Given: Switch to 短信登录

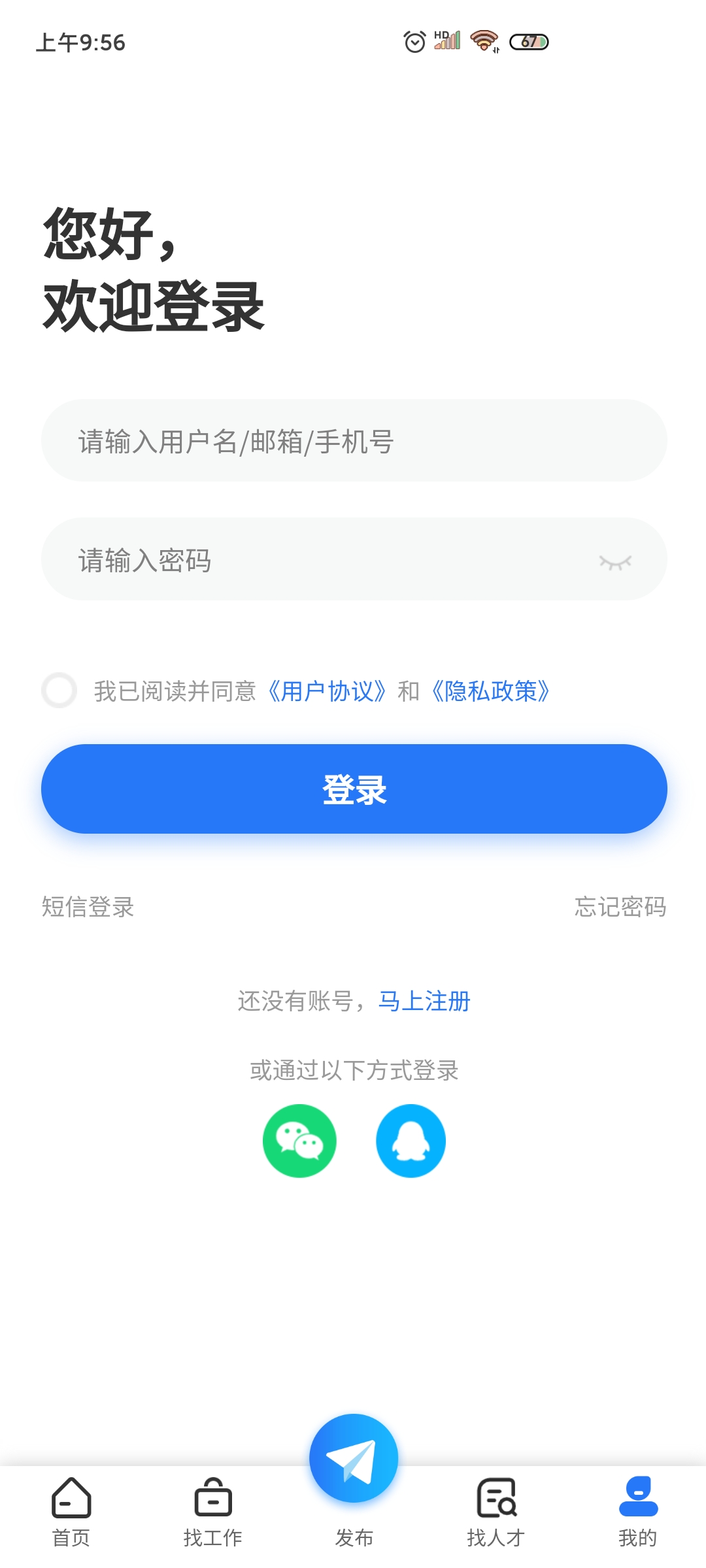Looking at the screenshot, I should point(88,907).
